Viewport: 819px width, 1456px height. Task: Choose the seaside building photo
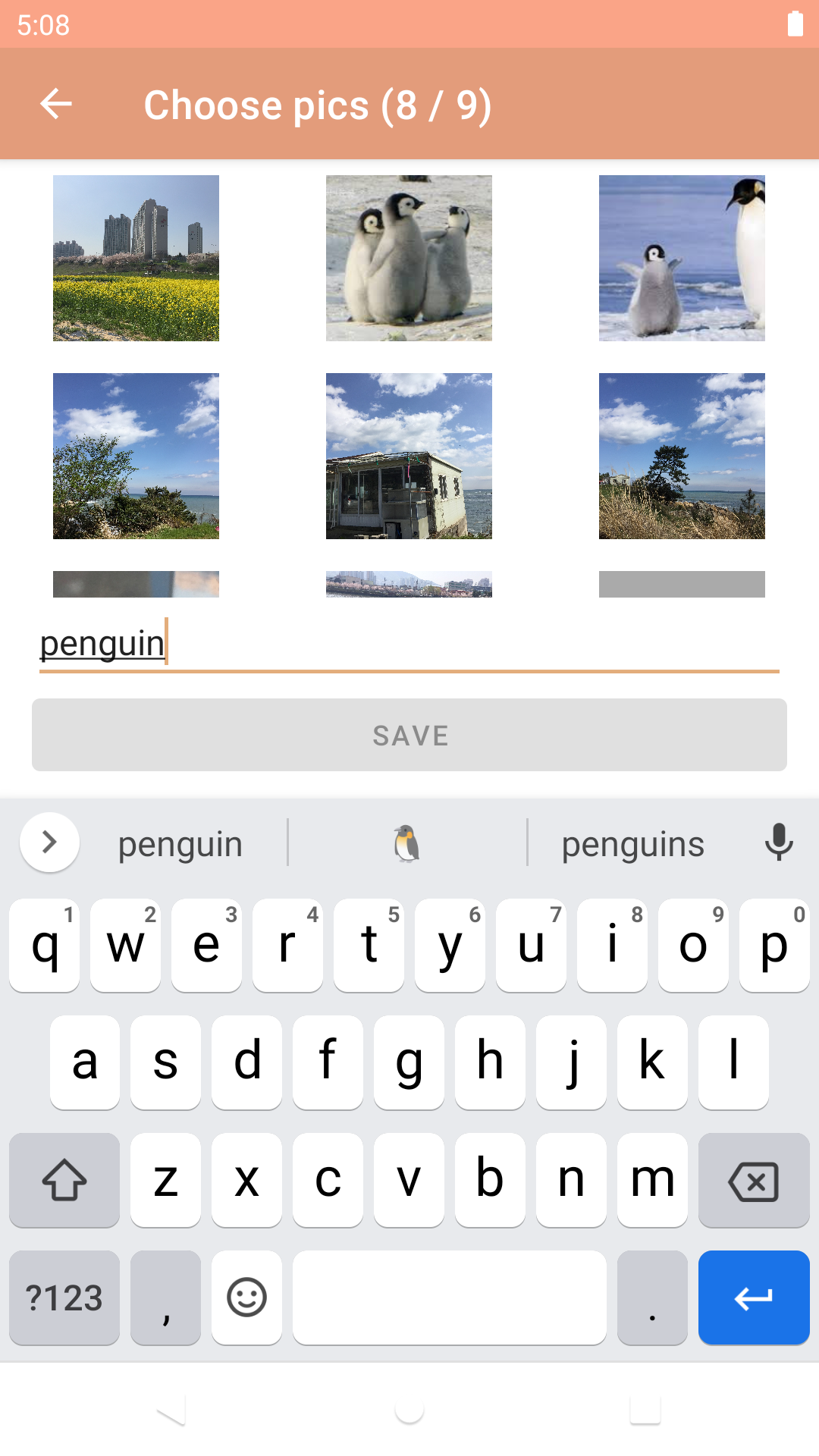tap(409, 456)
